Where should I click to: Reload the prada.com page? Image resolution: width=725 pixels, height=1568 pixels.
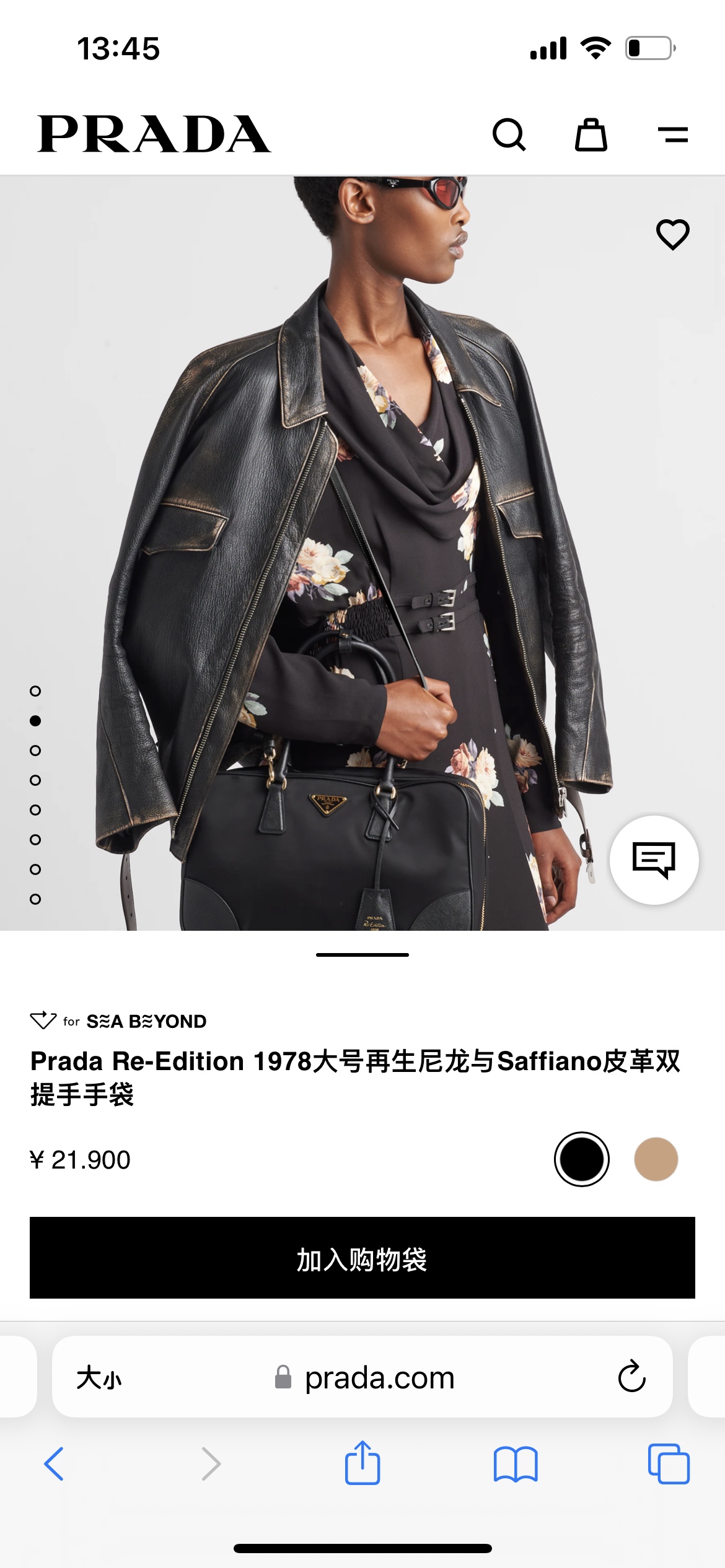coord(631,1377)
